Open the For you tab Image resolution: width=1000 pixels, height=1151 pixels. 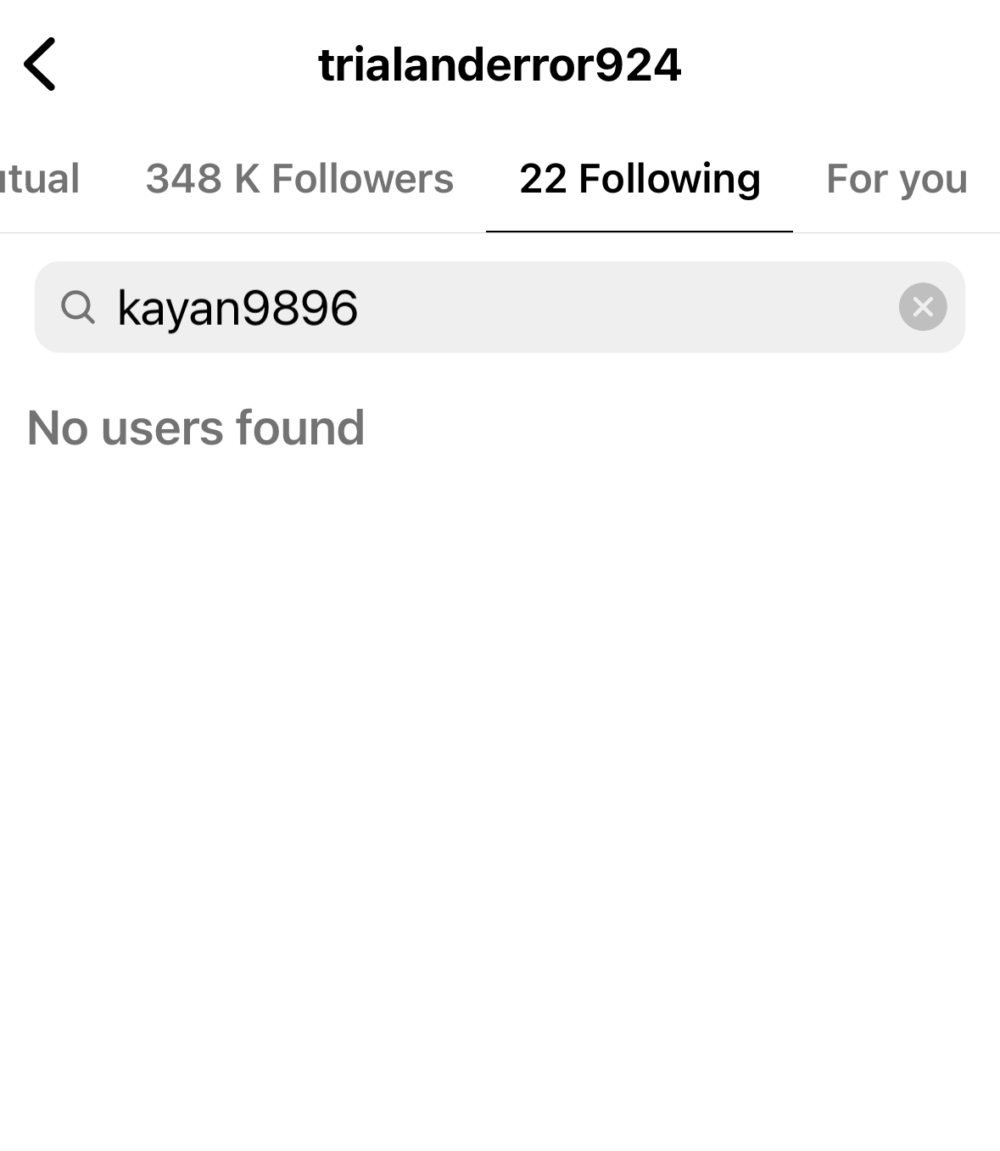[x=896, y=179]
